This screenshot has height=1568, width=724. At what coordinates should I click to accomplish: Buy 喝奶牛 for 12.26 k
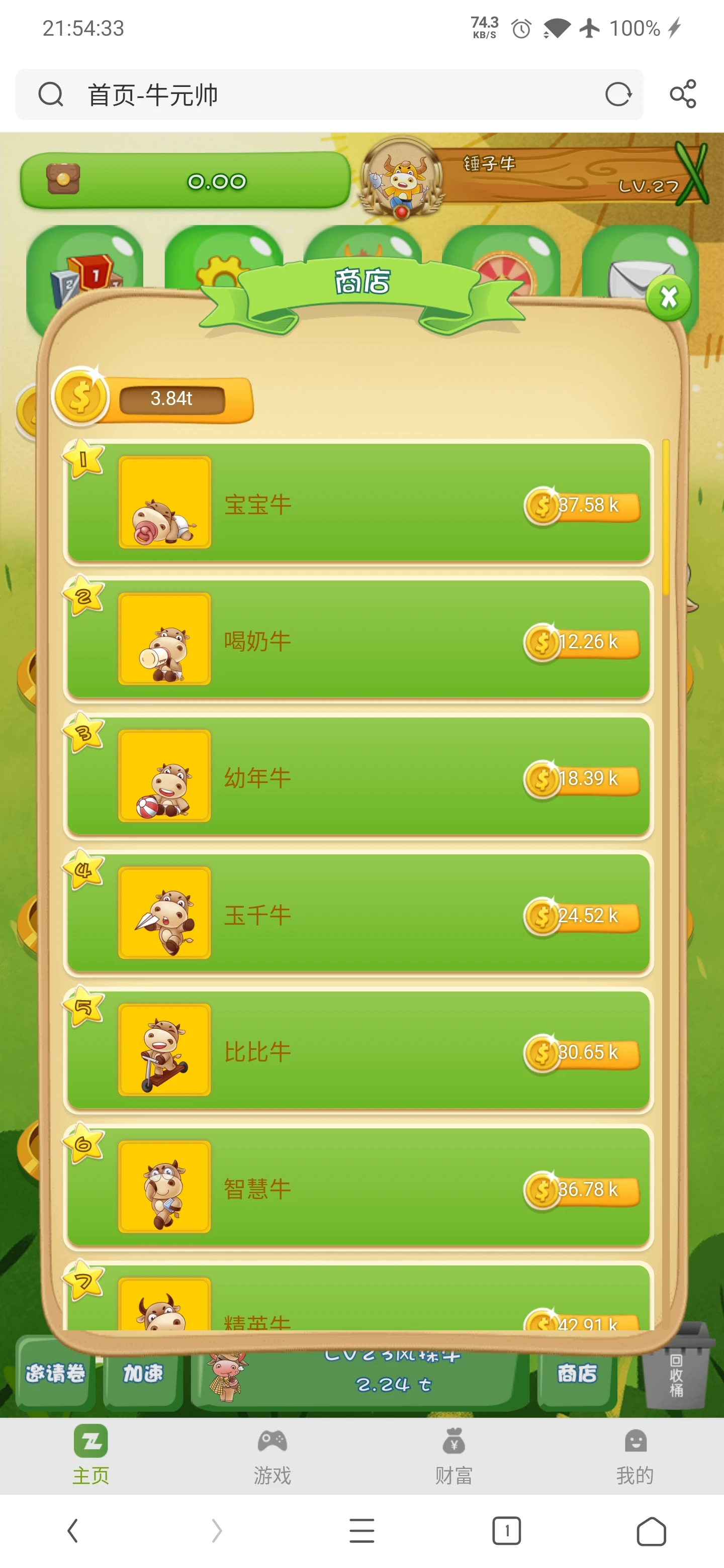pyautogui.click(x=582, y=642)
